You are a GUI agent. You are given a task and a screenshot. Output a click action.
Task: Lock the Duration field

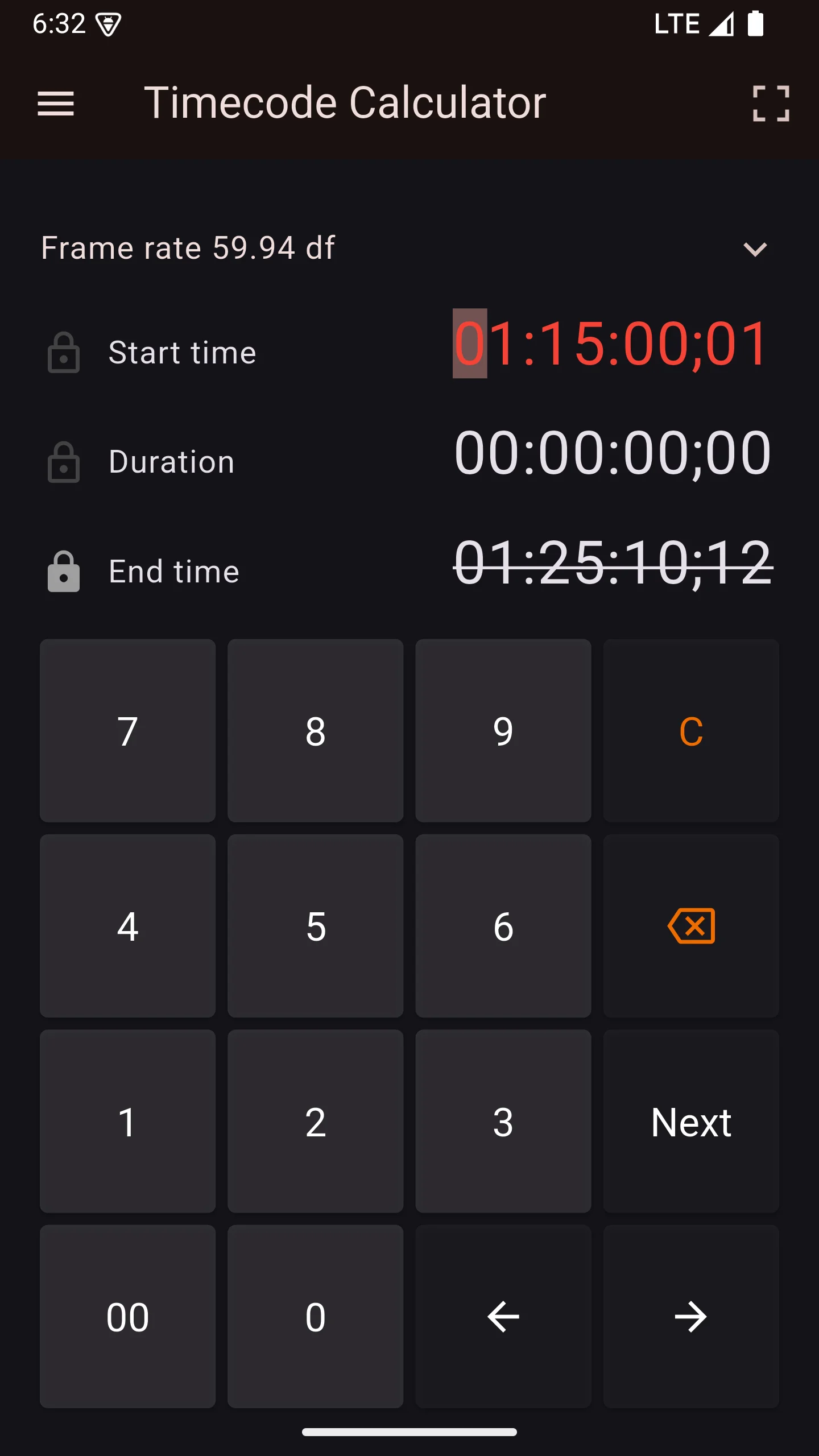pyautogui.click(x=64, y=462)
